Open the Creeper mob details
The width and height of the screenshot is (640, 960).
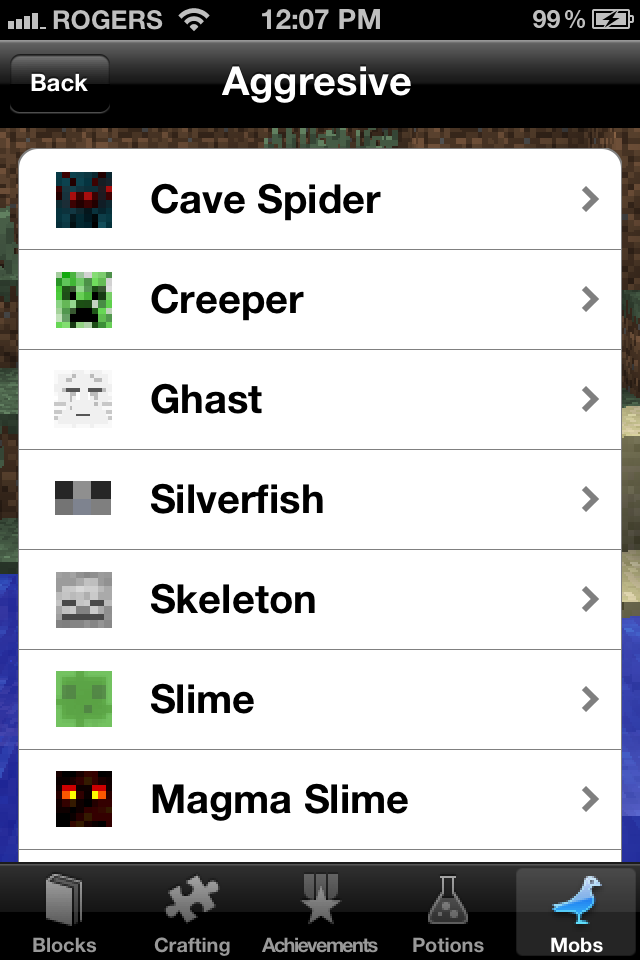tap(320, 300)
